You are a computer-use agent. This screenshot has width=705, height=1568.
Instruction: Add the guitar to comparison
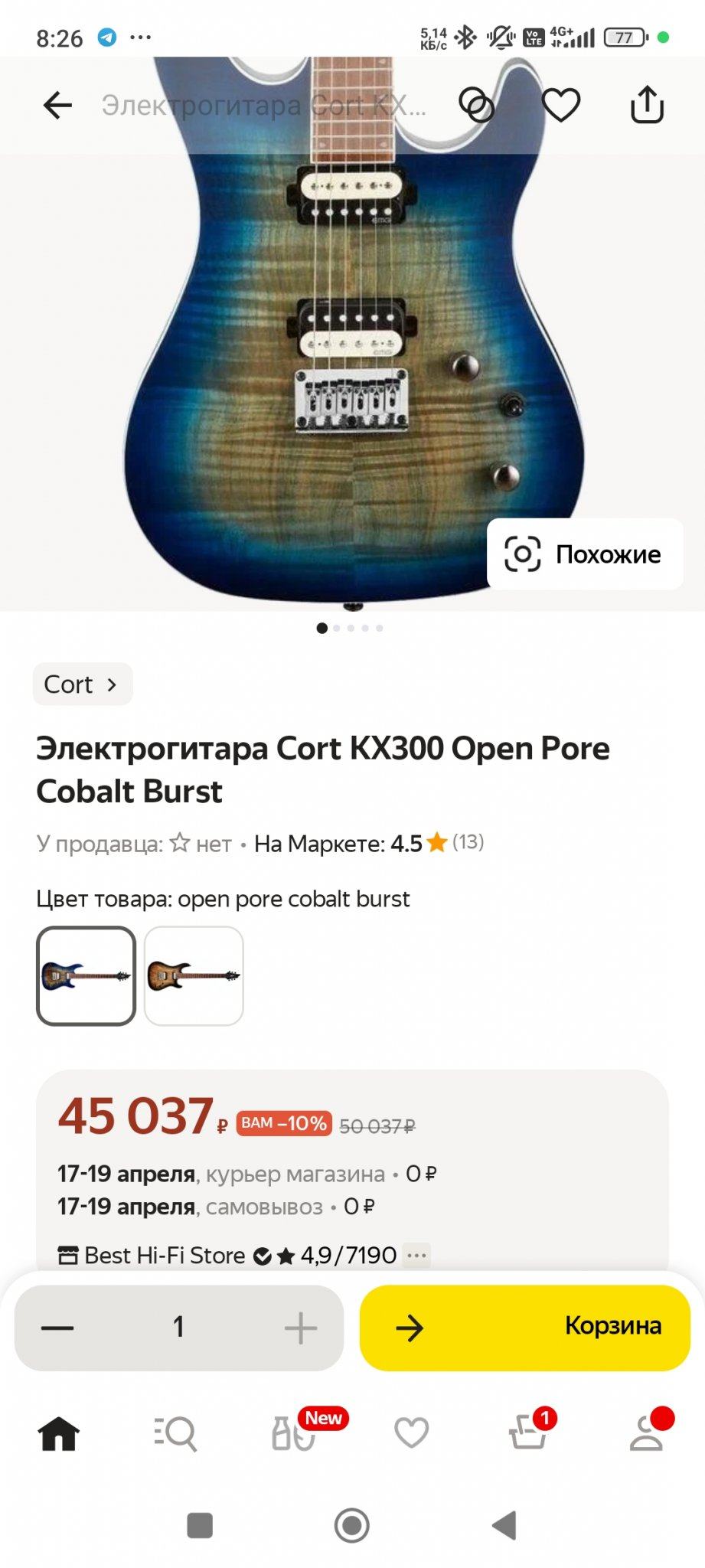(x=476, y=105)
